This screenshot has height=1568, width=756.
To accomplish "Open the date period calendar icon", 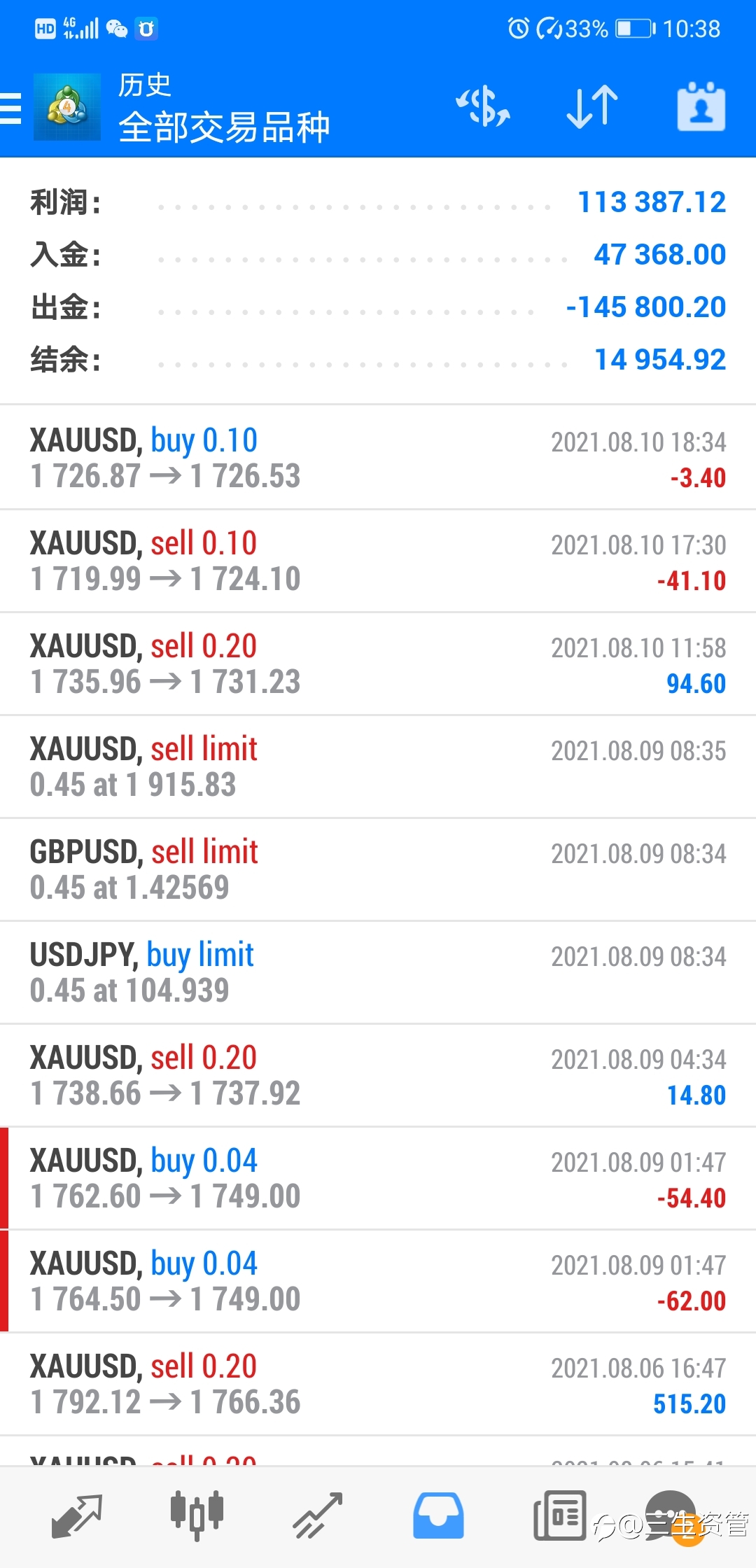I will [701, 106].
